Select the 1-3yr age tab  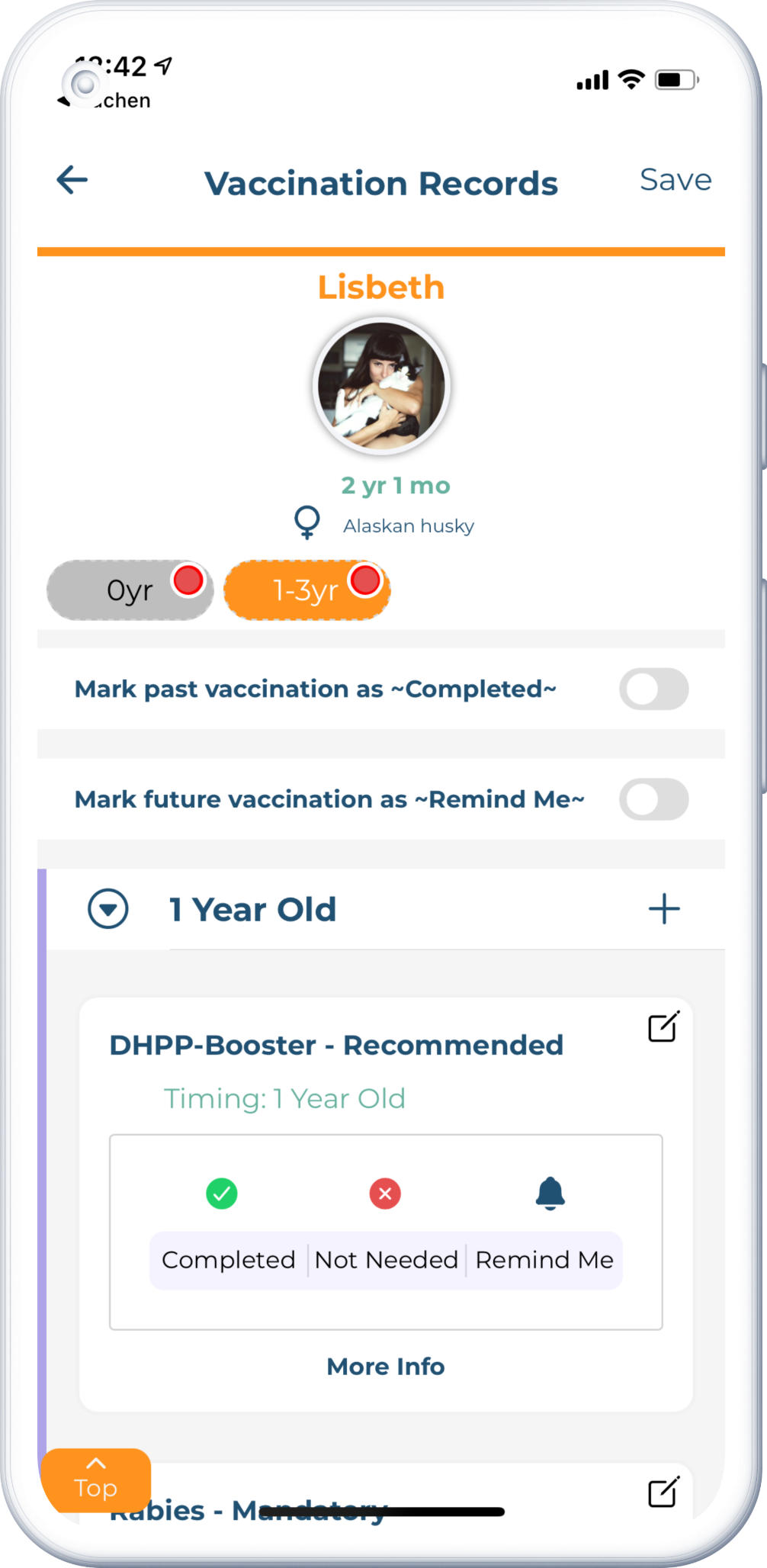tap(306, 590)
